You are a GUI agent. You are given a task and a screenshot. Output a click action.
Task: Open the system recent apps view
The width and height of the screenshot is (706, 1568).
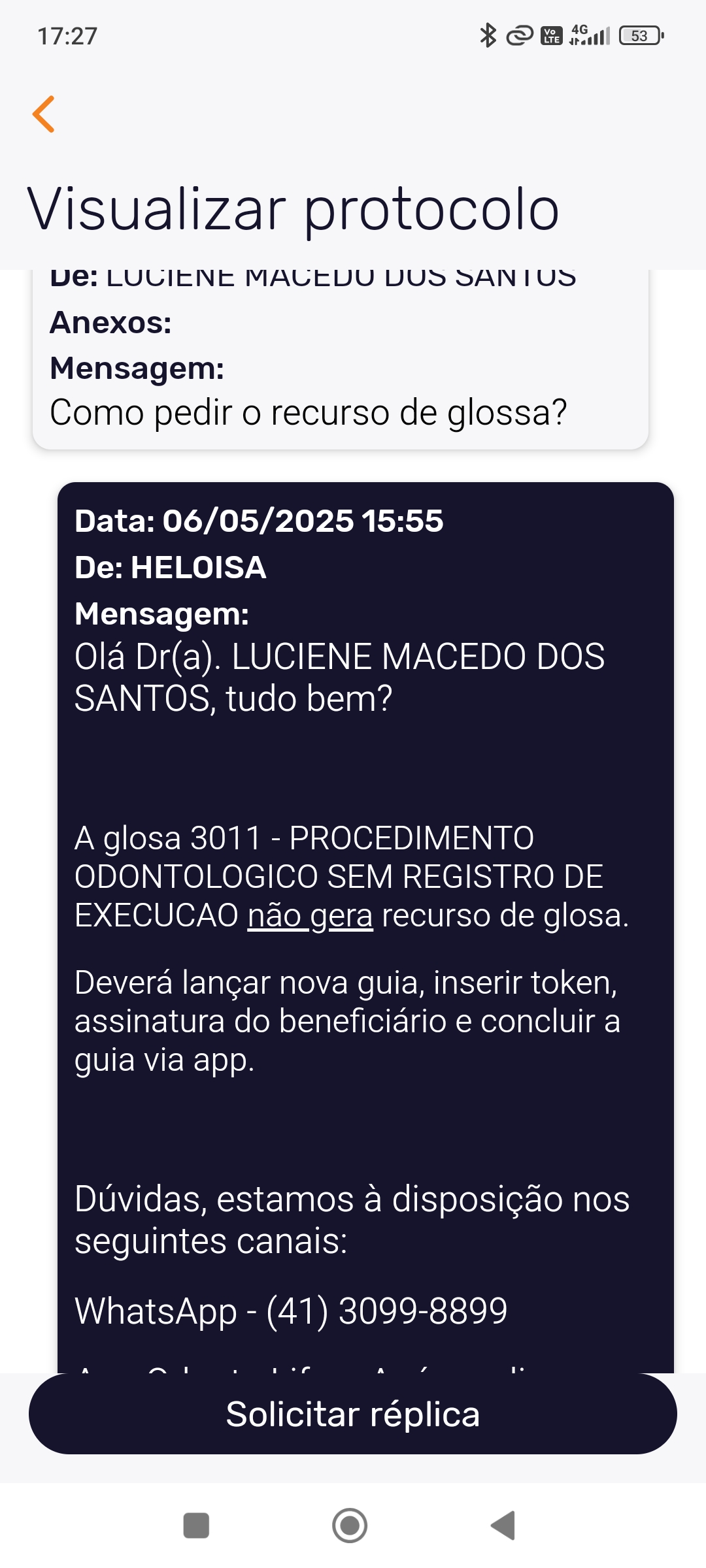196,1526
